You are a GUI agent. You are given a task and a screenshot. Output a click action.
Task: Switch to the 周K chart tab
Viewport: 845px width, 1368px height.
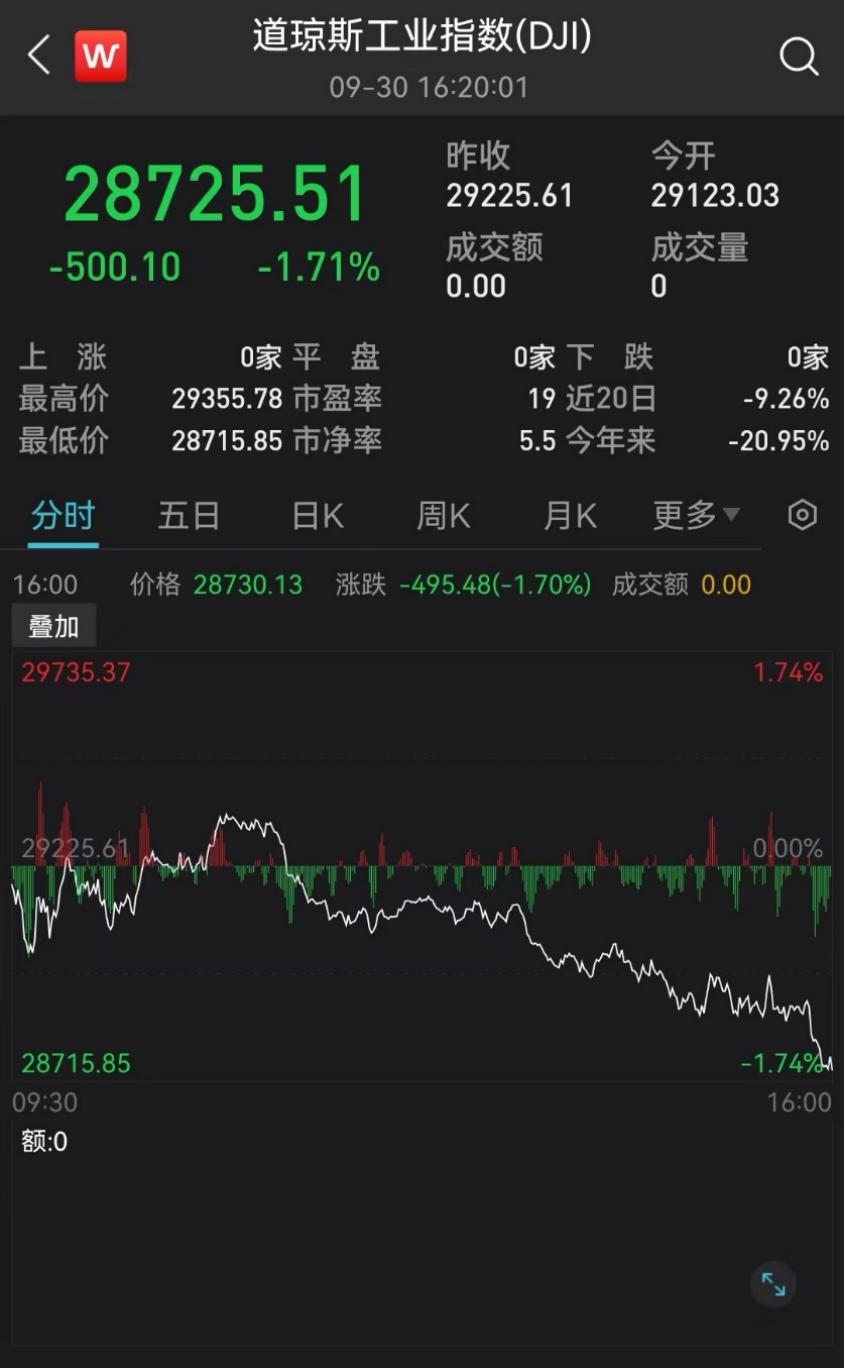point(443,516)
